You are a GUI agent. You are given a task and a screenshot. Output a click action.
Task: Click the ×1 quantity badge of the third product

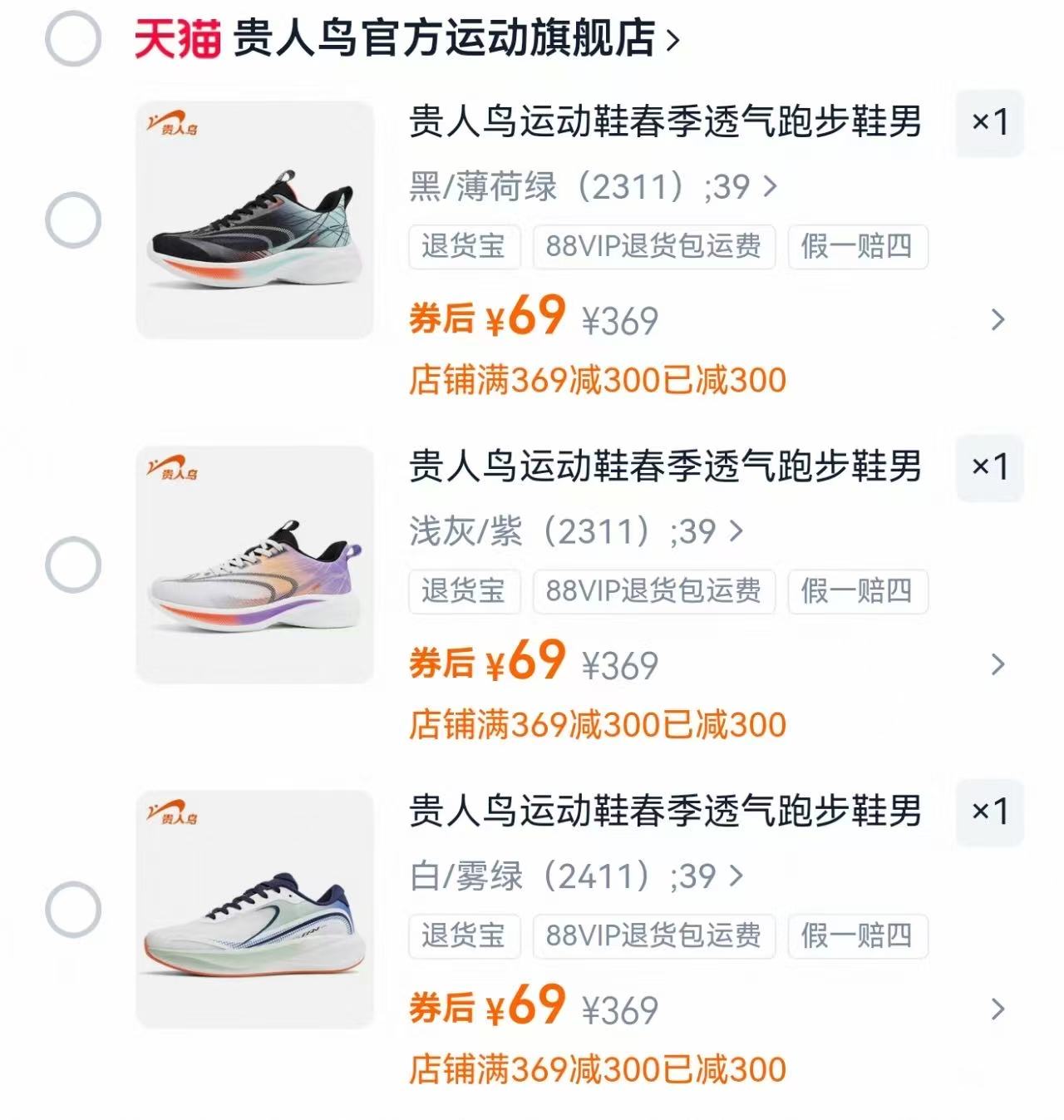990,813
